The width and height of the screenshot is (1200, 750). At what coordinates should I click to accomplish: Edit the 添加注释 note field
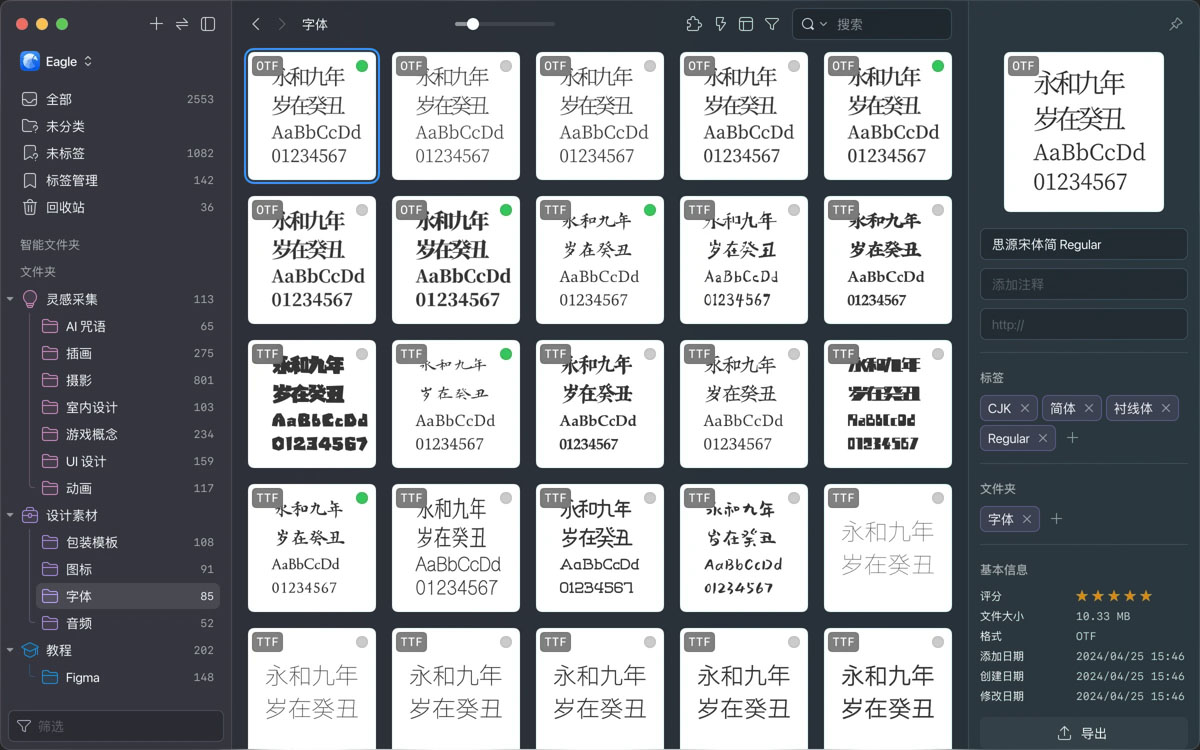[1083, 284]
